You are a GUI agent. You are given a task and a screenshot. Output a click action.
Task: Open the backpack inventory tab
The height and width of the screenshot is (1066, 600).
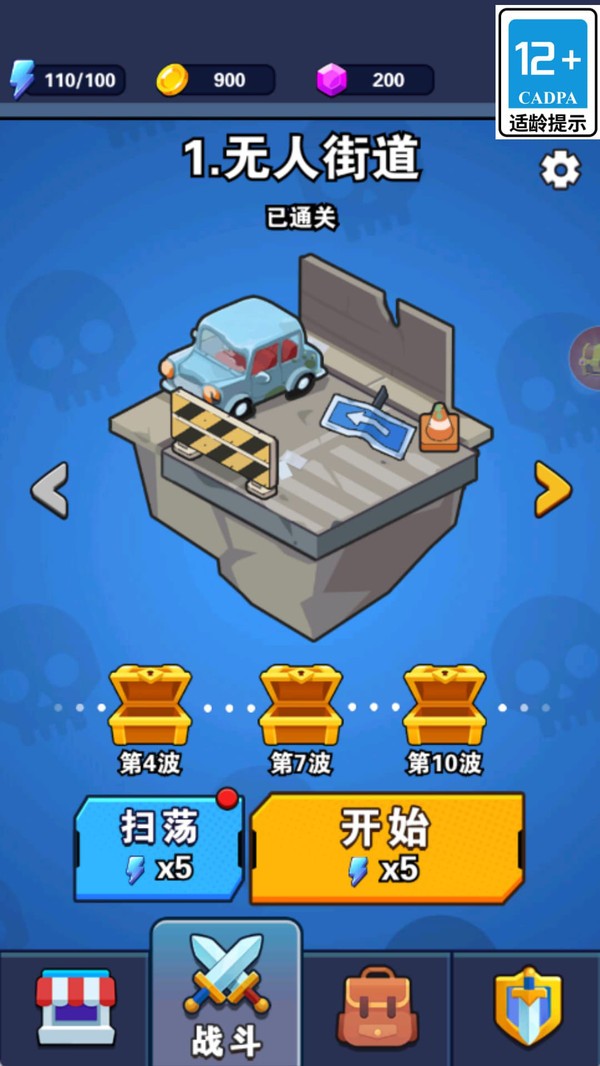click(376, 1006)
